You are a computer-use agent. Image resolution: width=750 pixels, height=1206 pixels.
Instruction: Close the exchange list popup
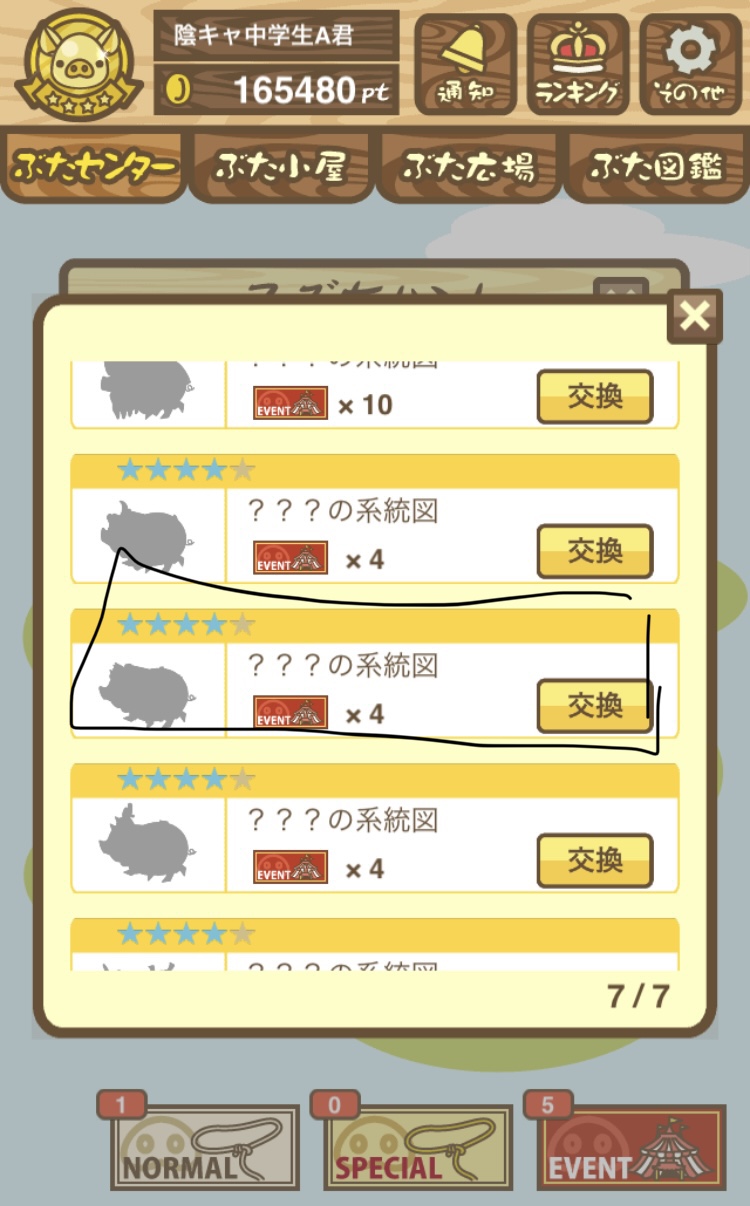pos(694,318)
